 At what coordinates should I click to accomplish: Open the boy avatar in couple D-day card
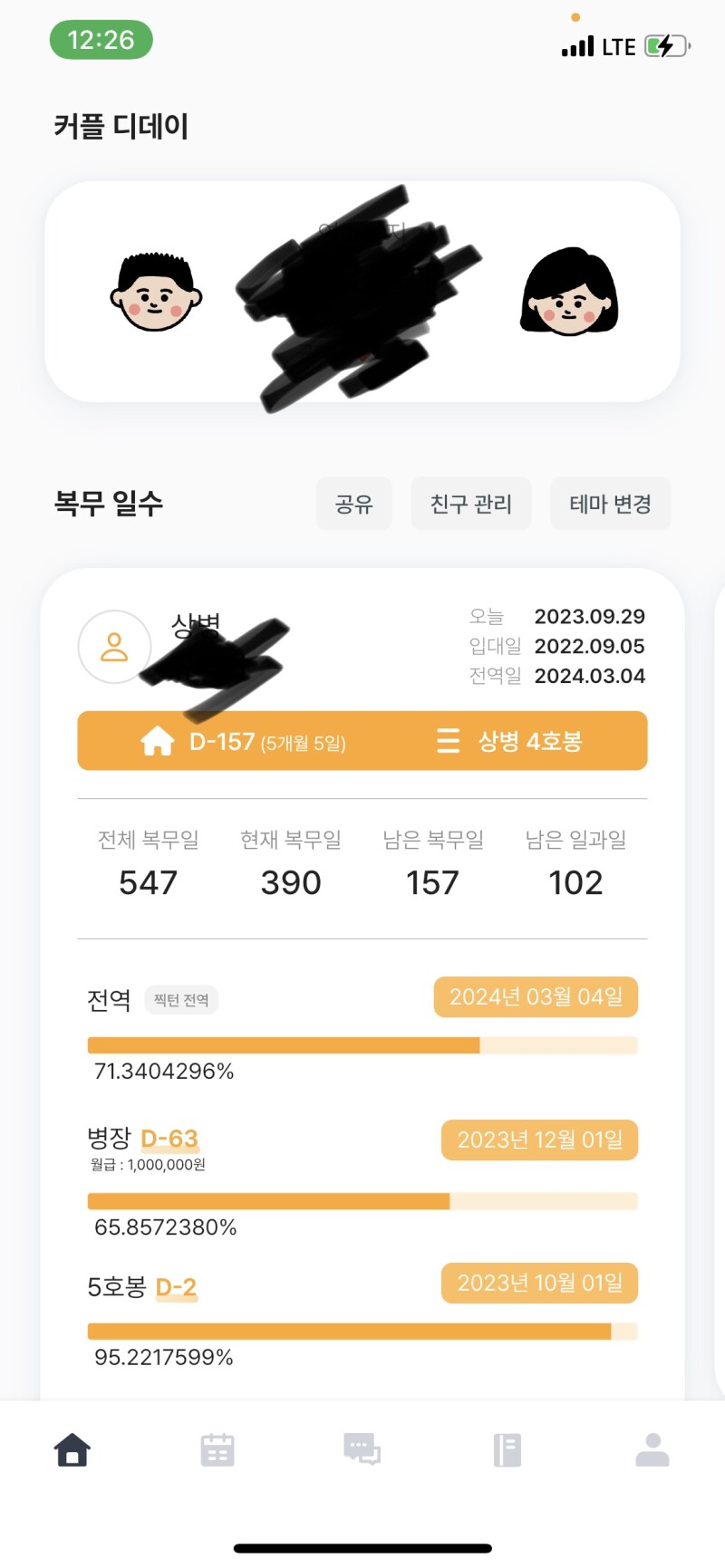coord(156,293)
